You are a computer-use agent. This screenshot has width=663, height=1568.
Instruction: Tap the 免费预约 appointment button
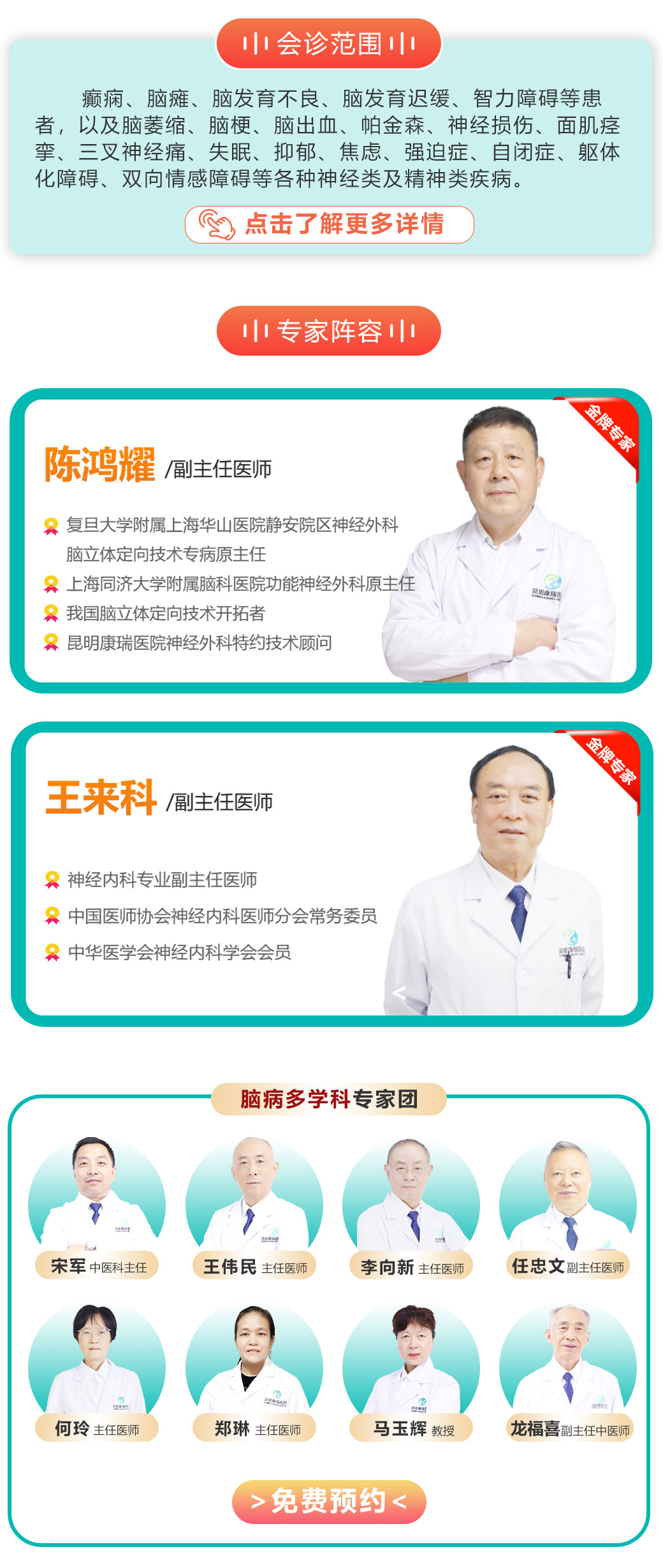329,1502
